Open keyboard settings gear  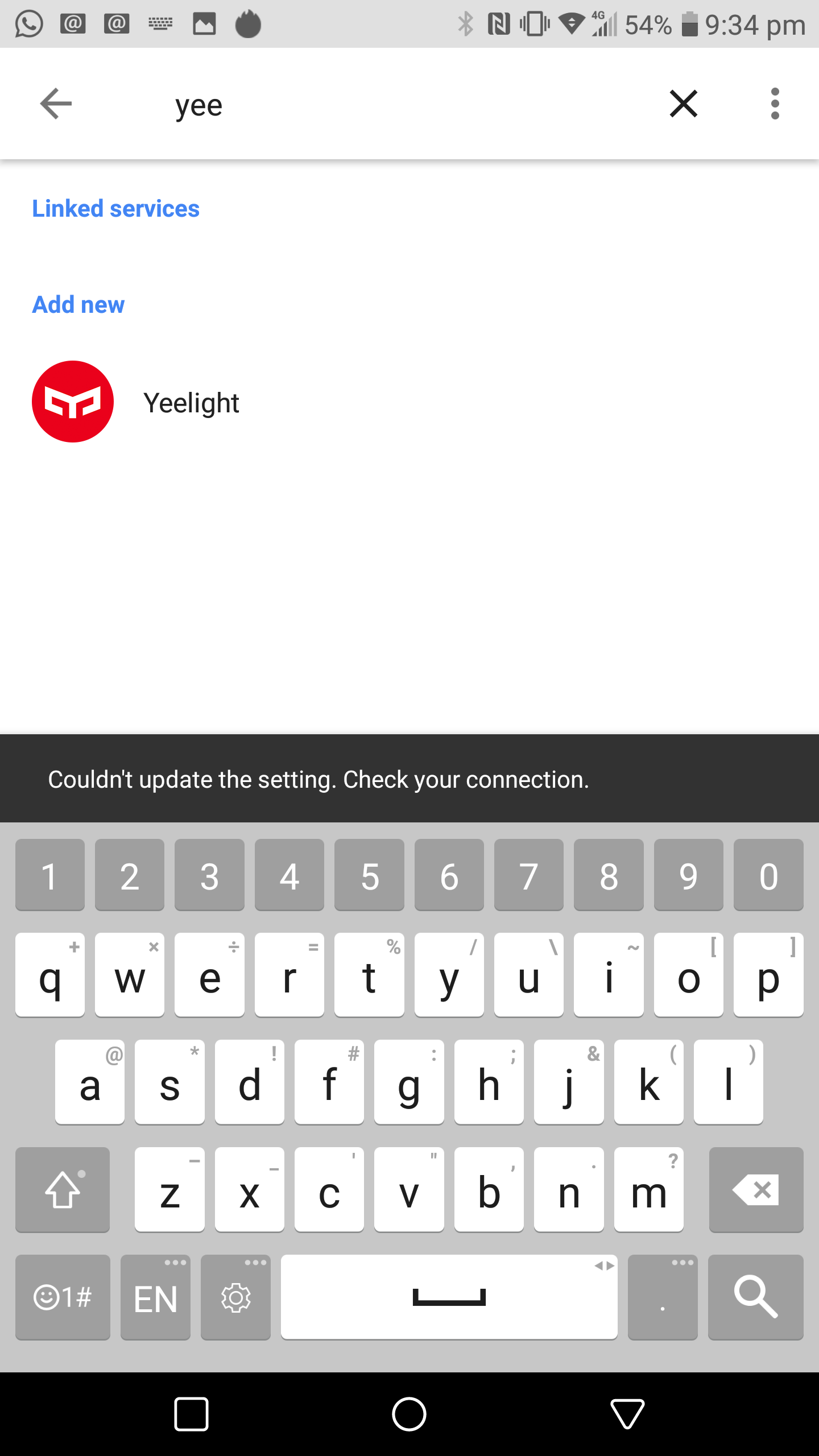coord(235,1297)
